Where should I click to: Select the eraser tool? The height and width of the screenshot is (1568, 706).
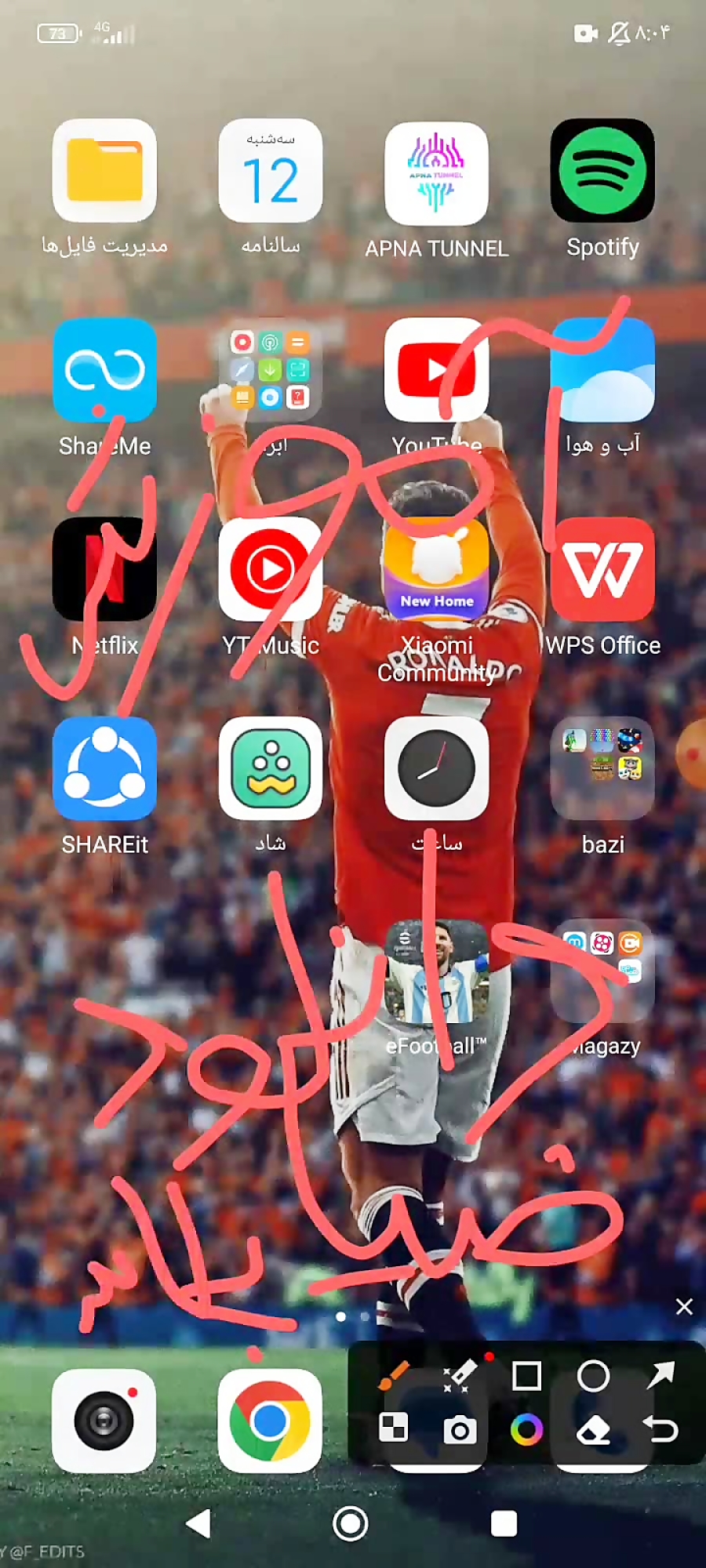click(x=593, y=1431)
